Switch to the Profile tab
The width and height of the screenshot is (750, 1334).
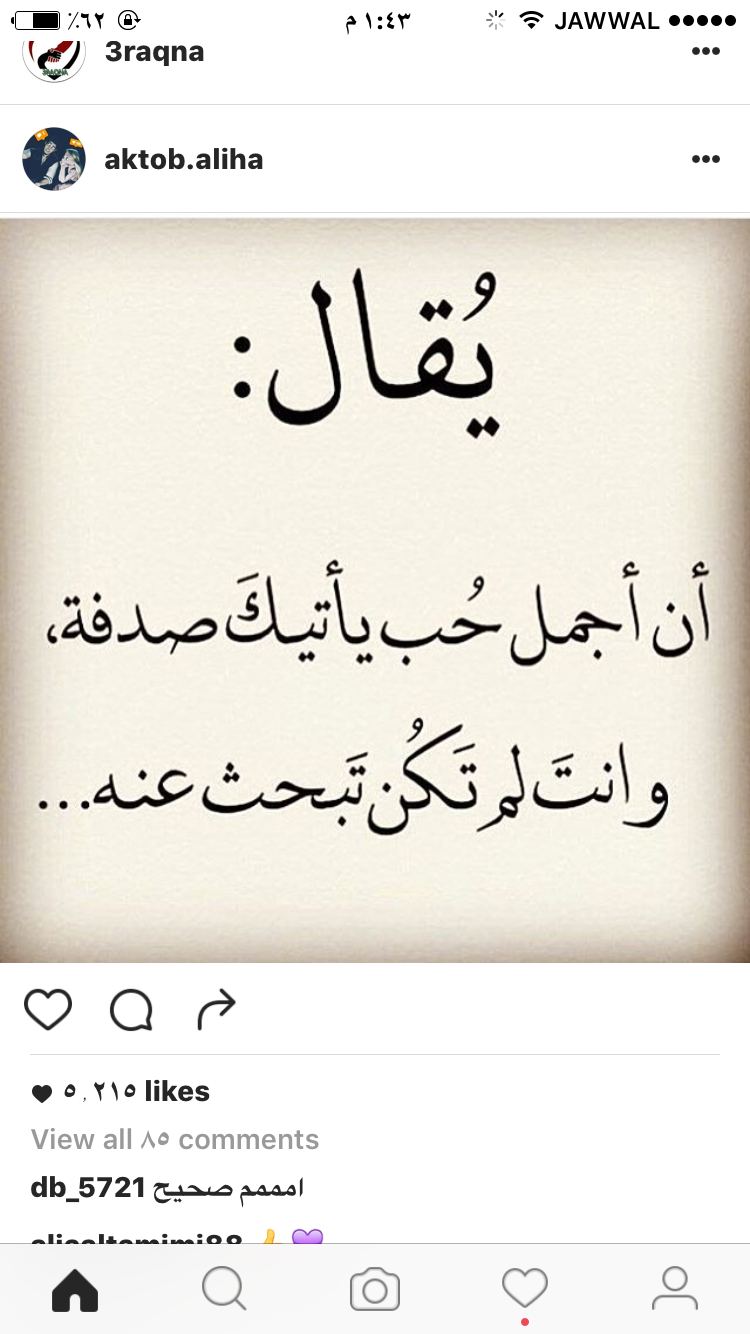tap(675, 1289)
